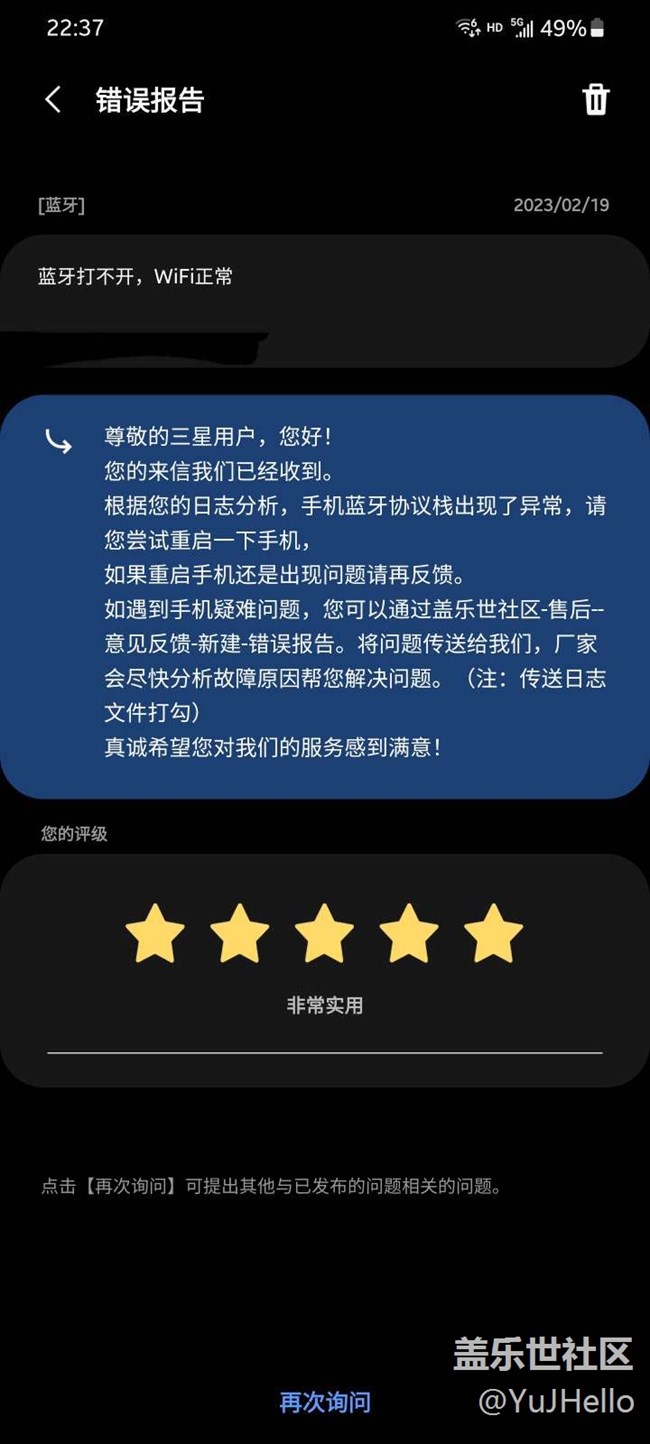Rate the reply one star
This screenshot has height=1444, width=650.
(155, 934)
